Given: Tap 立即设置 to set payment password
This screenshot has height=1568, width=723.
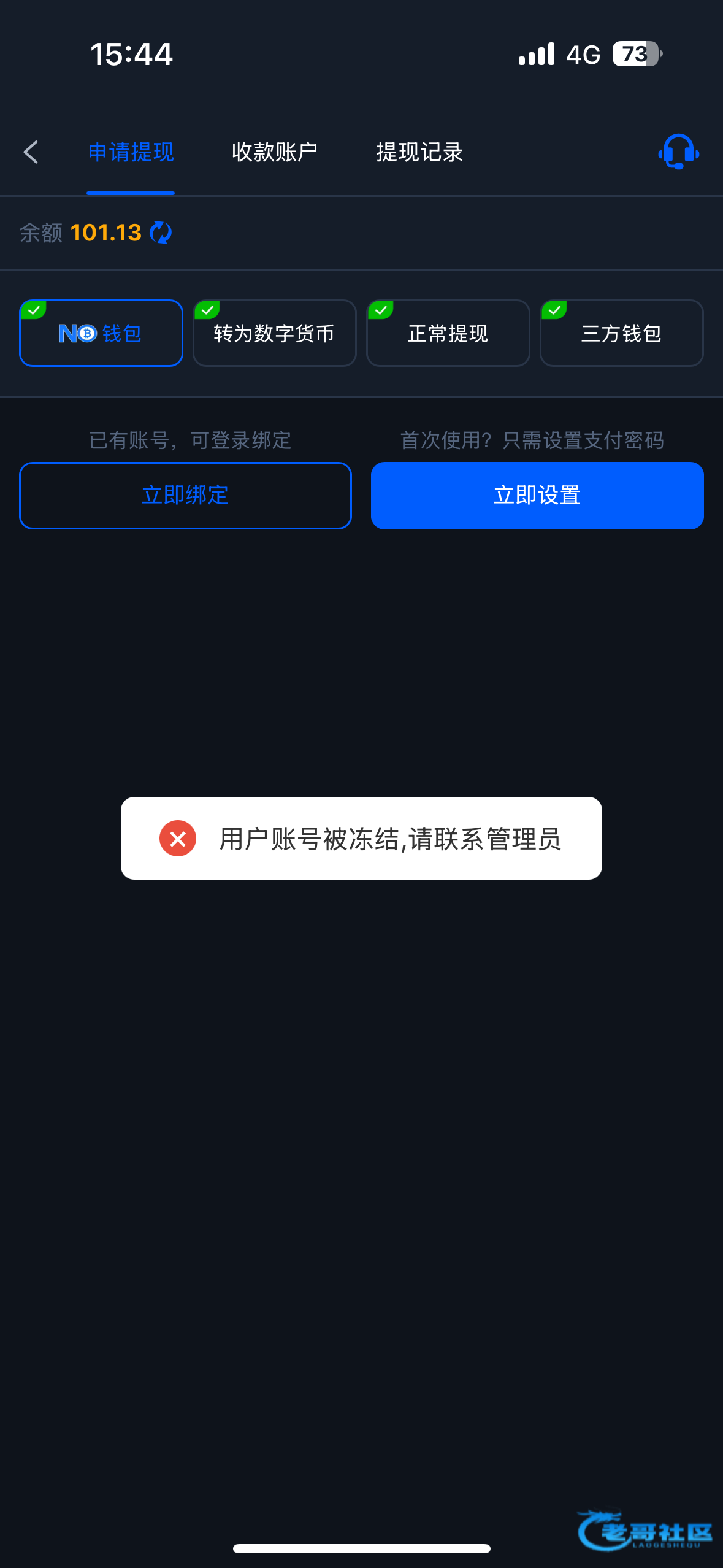Looking at the screenshot, I should point(537,495).
